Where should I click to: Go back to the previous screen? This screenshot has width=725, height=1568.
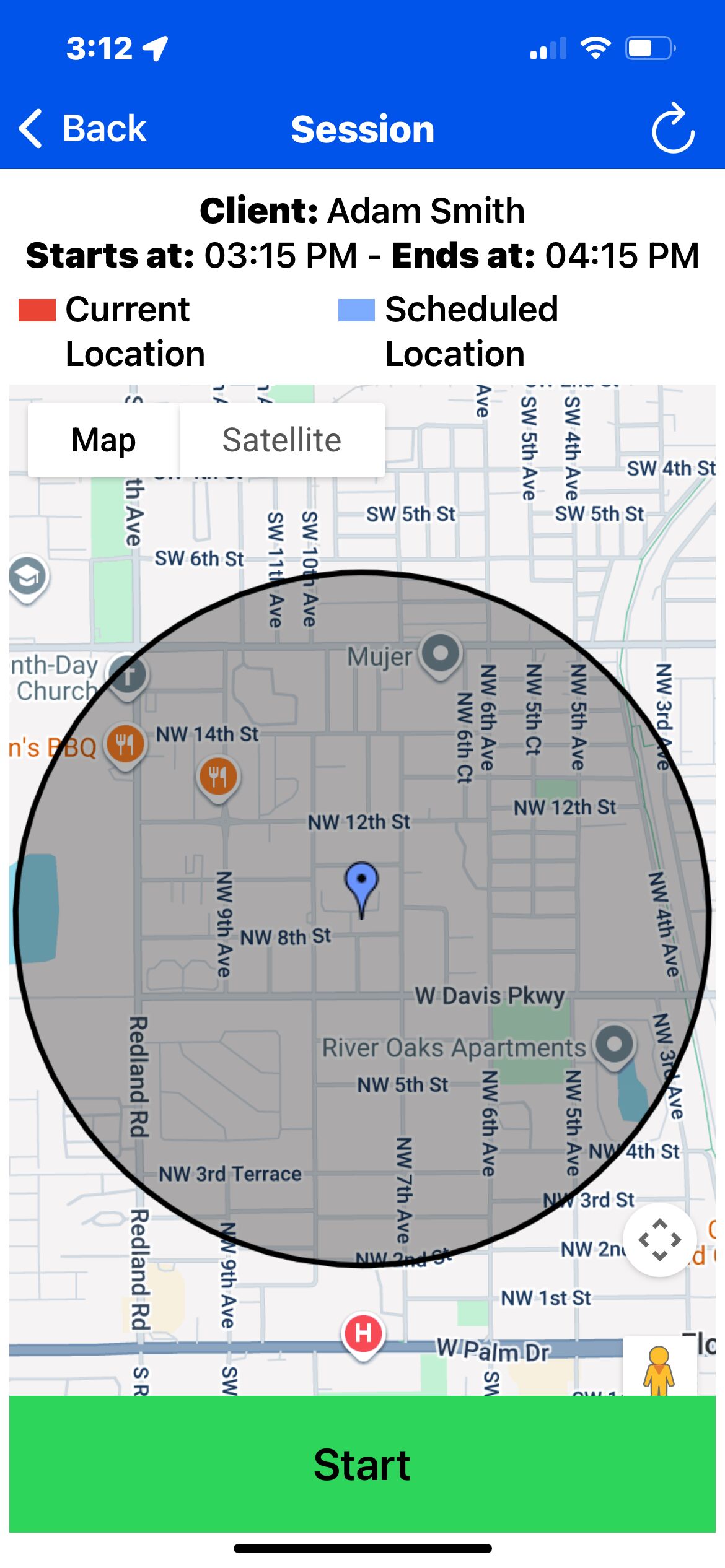click(83, 129)
